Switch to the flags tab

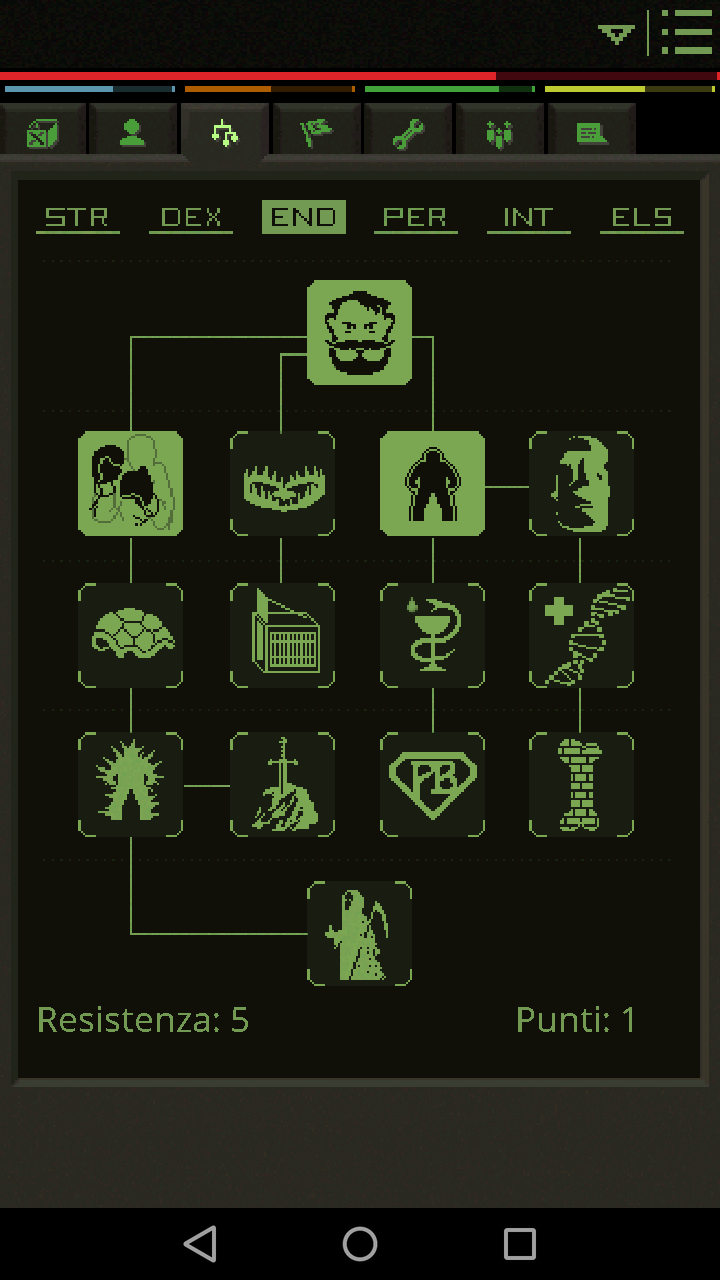[x=317, y=133]
